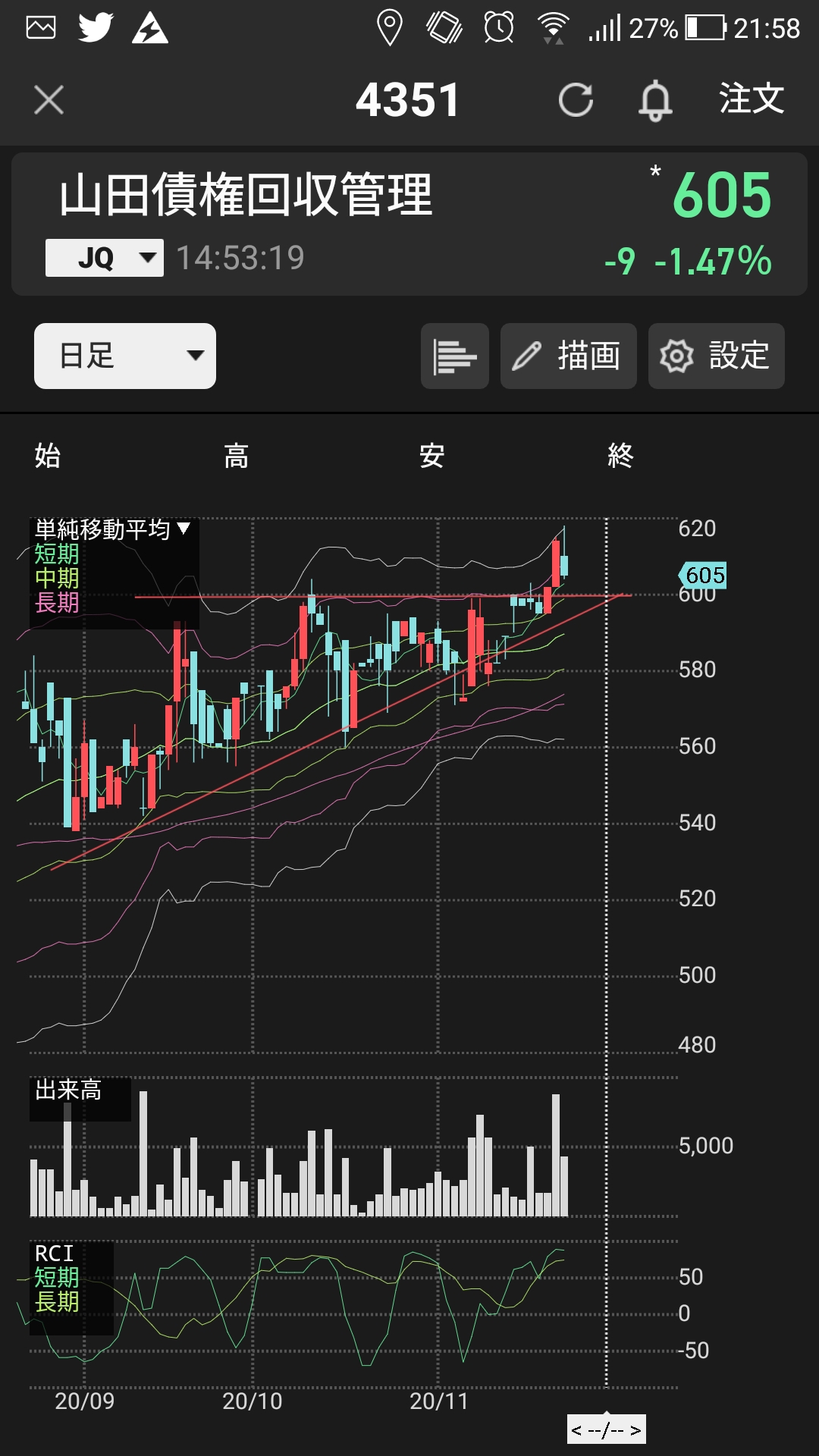819x1456 pixels.
Task: Toggle the price-range volume bars icon
Action: coord(454,356)
